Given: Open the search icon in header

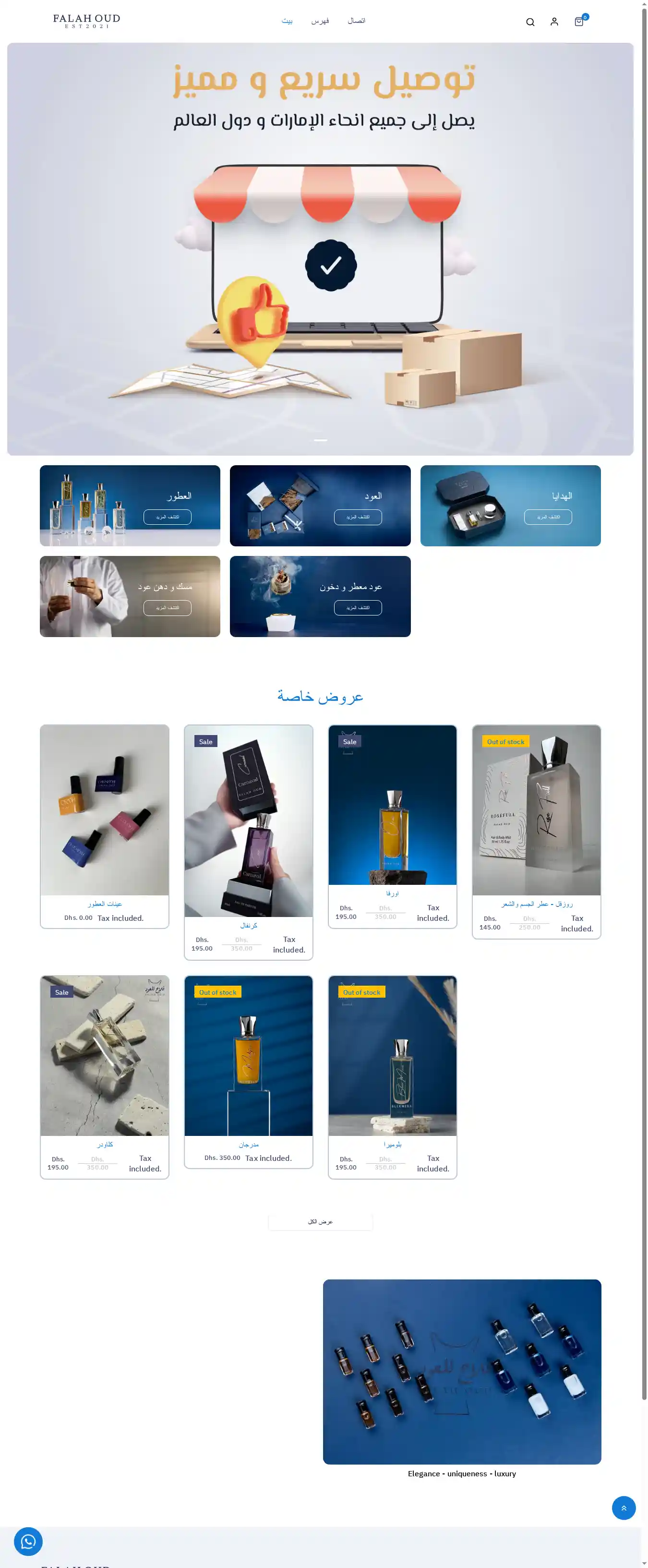Looking at the screenshot, I should coord(530,22).
